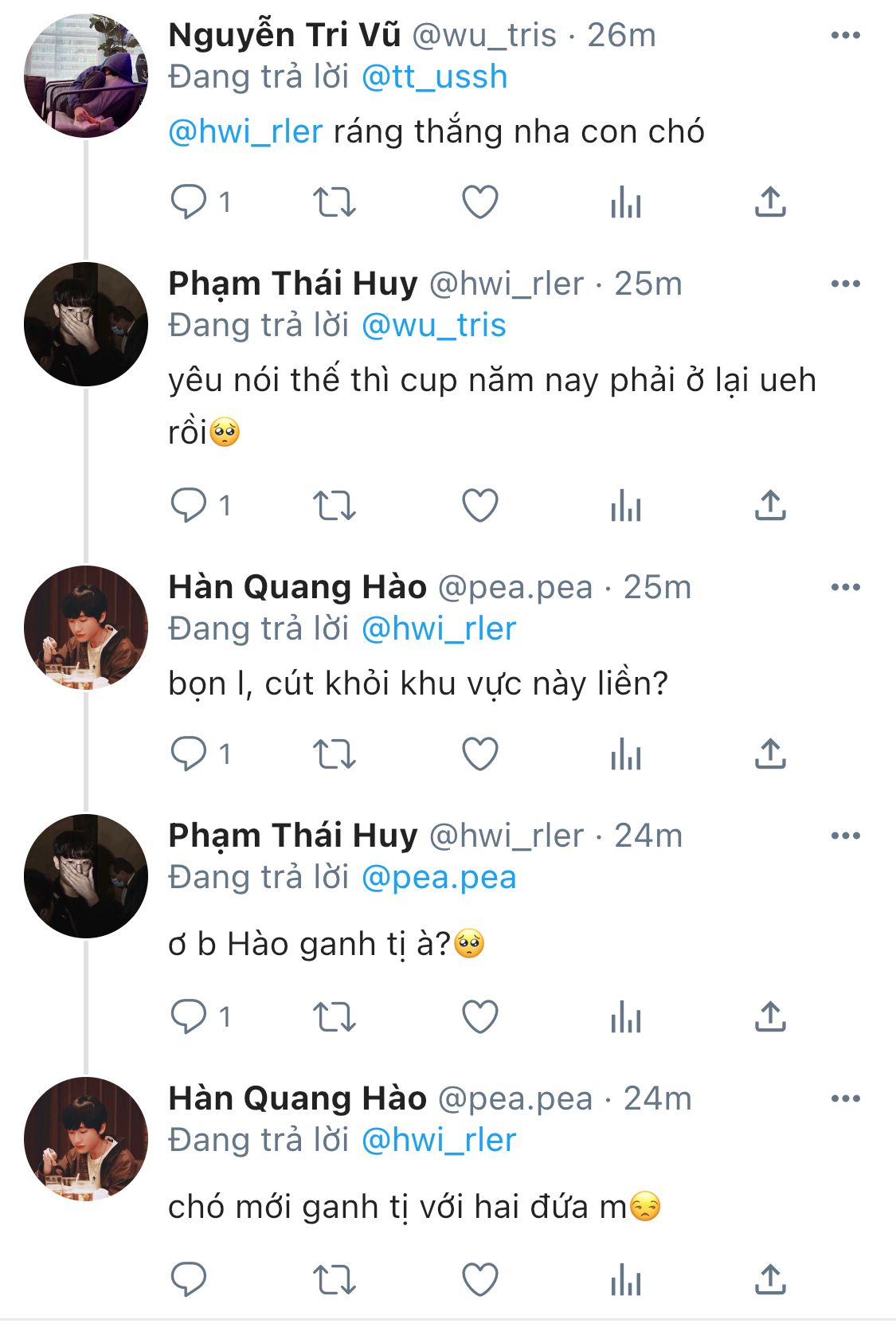Viewport: 896px width, 1335px height.
Task: Reply to the 'cup năm nay' tweet
Action: click(190, 505)
